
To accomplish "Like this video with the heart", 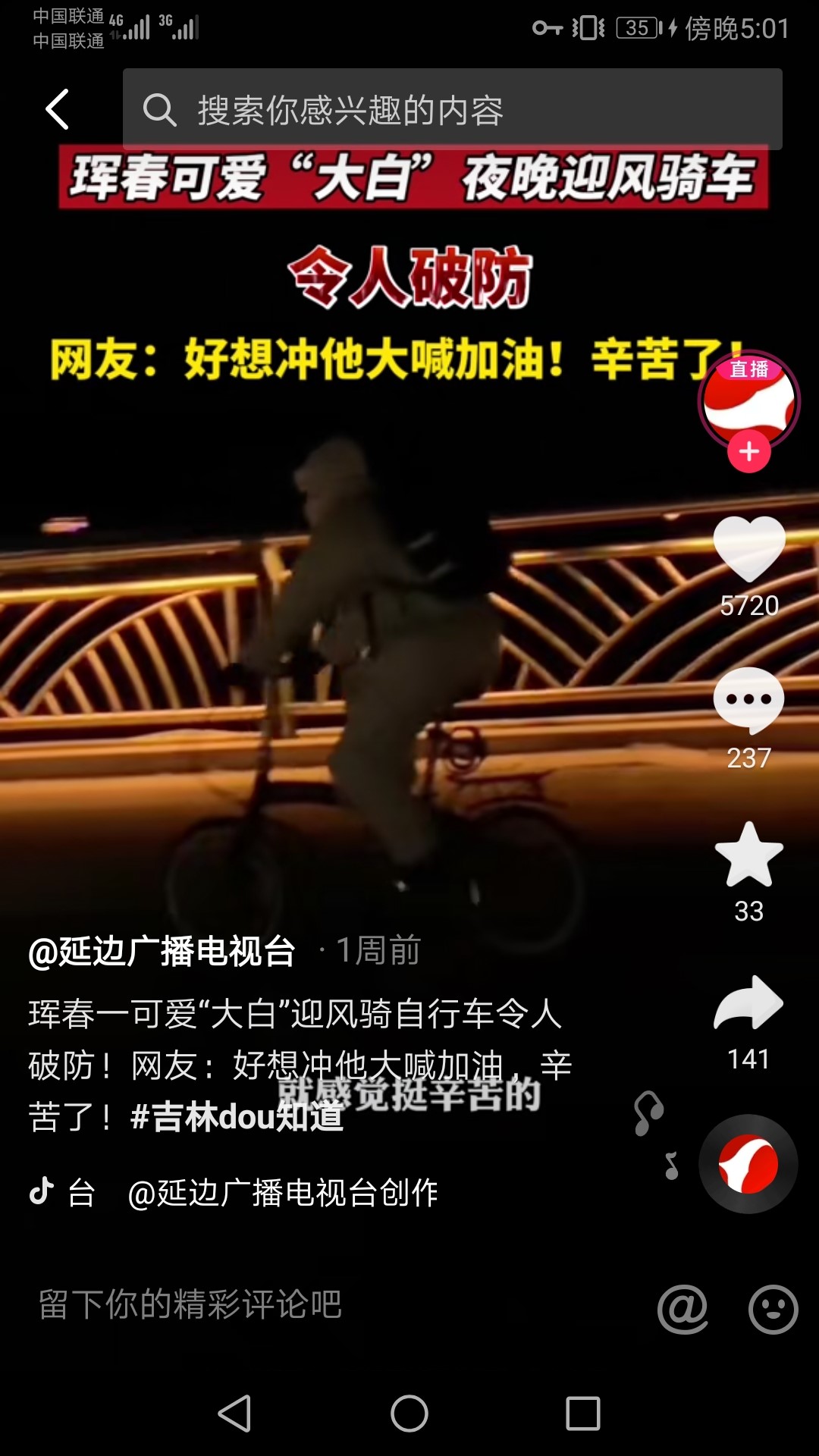I will click(x=749, y=549).
